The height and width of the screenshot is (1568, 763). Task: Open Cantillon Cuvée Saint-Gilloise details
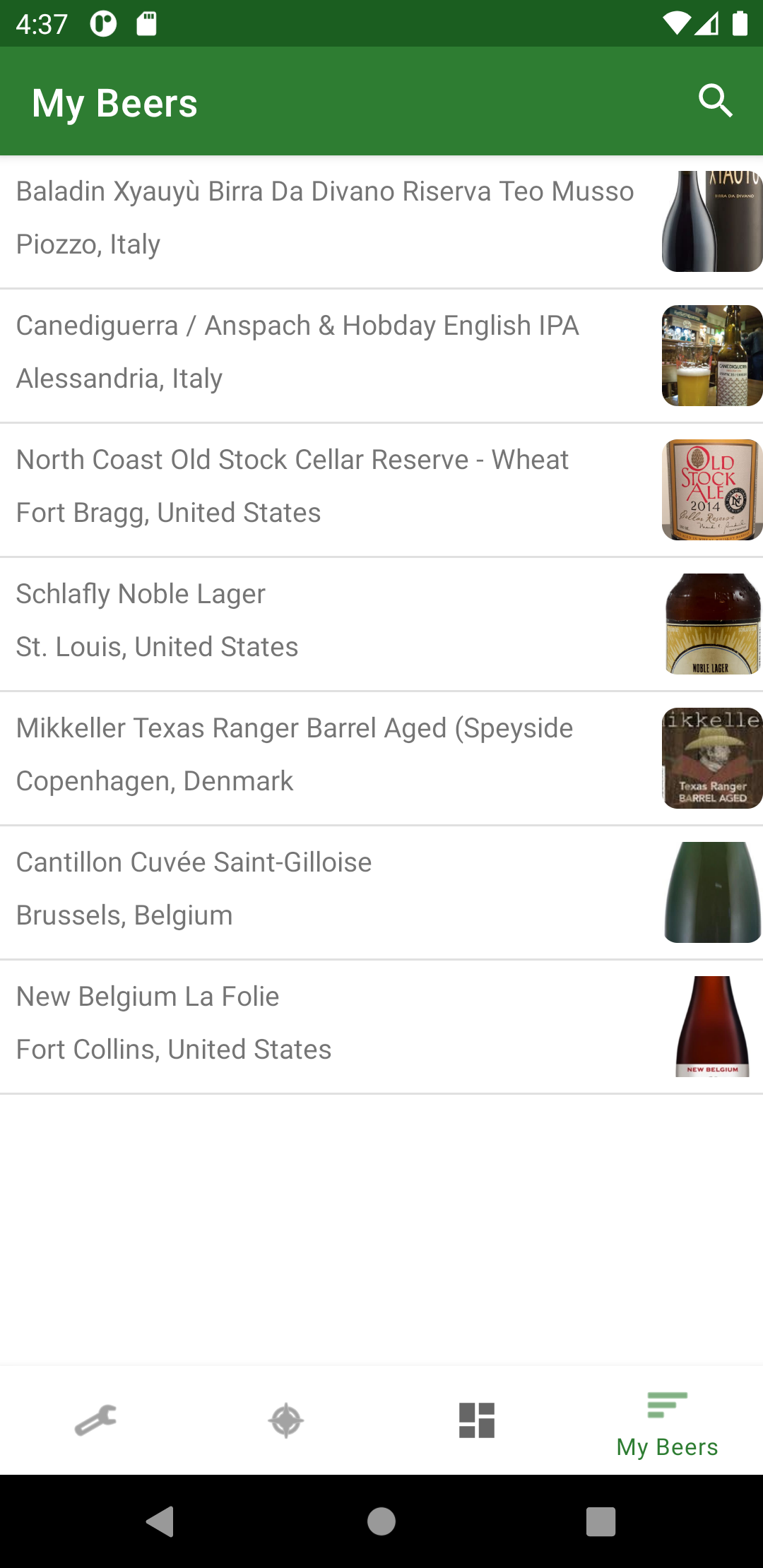[x=325, y=889]
